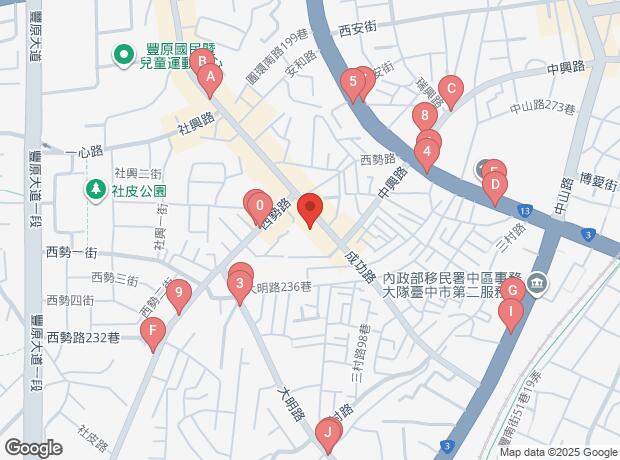
Task: Select the pin numbered 9
Action: [x=179, y=294]
